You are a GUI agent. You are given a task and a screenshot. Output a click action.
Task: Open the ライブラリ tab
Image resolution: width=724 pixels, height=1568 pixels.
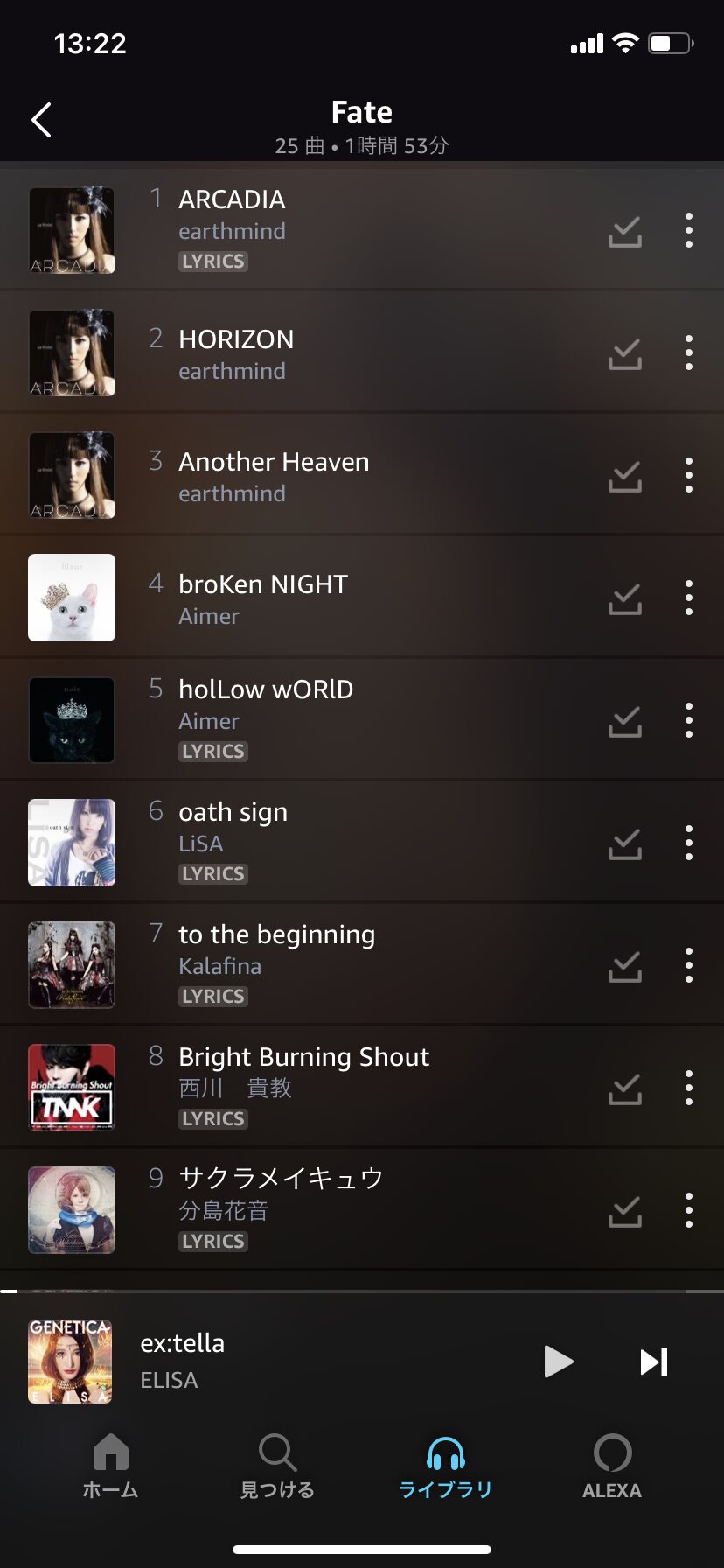445,1466
